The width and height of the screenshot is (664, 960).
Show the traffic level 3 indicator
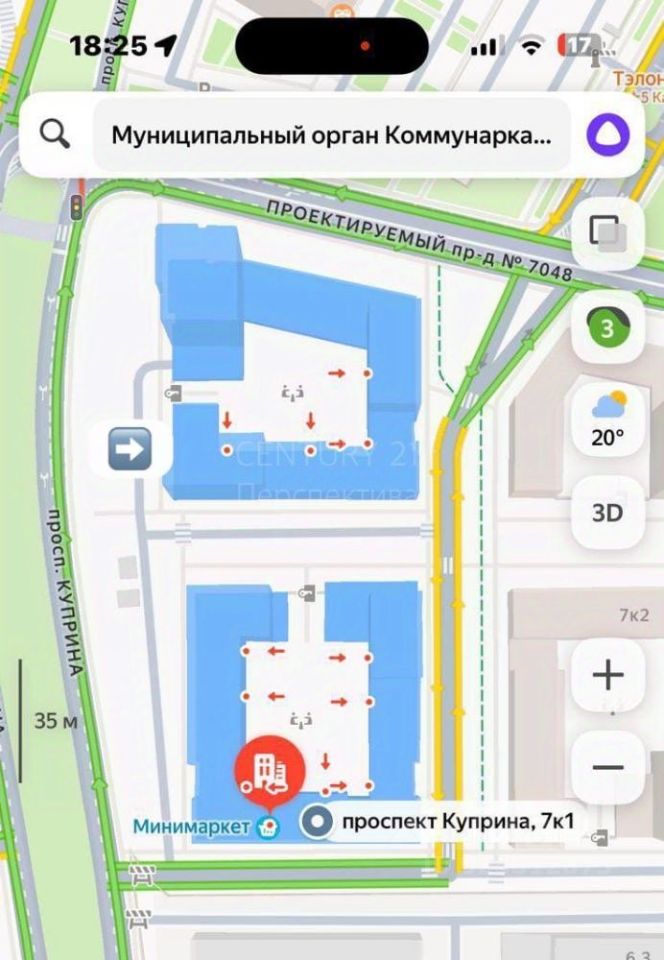pyautogui.click(x=607, y=329)
